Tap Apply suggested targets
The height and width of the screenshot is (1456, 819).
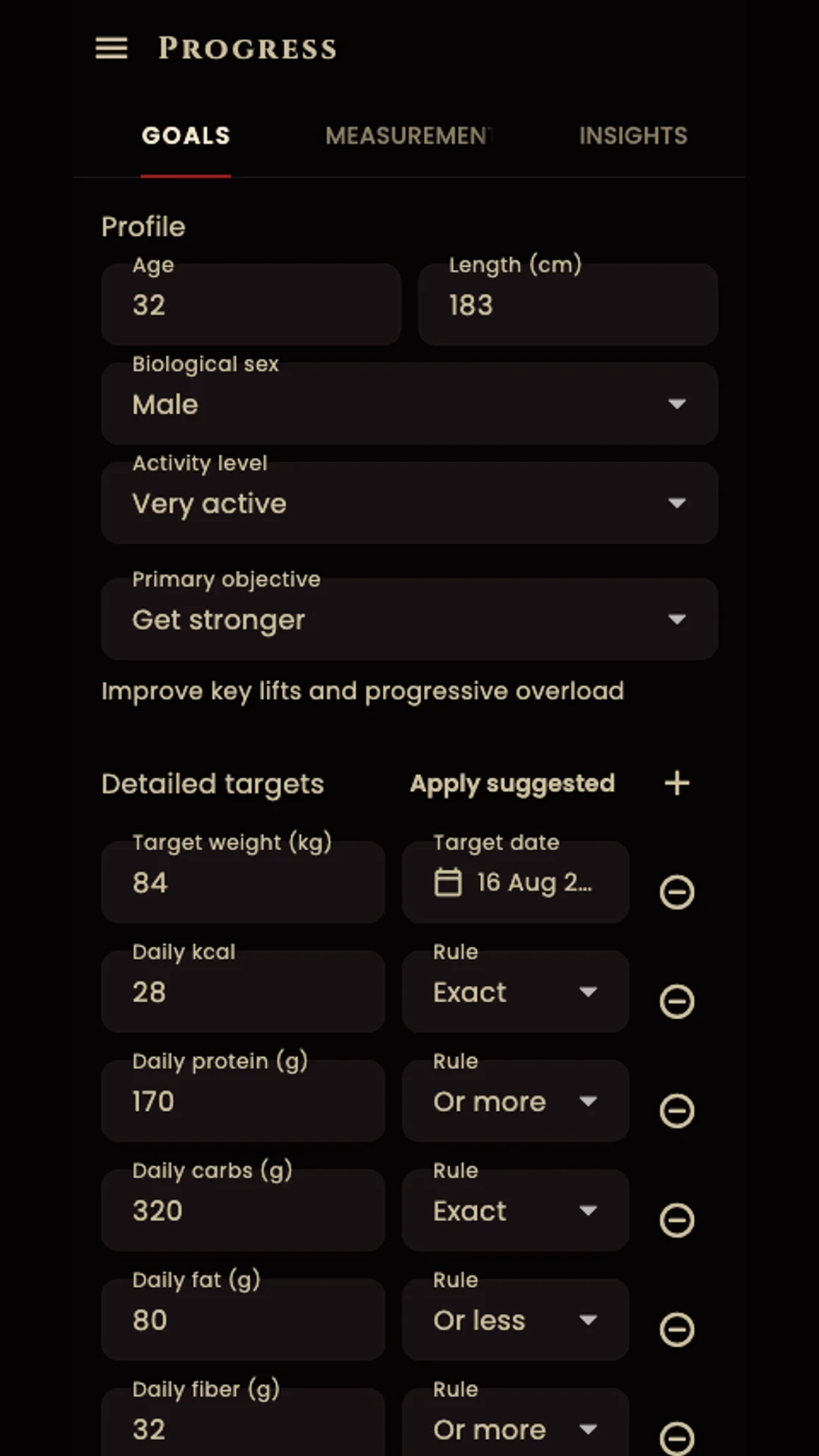(x=513, y=783)
